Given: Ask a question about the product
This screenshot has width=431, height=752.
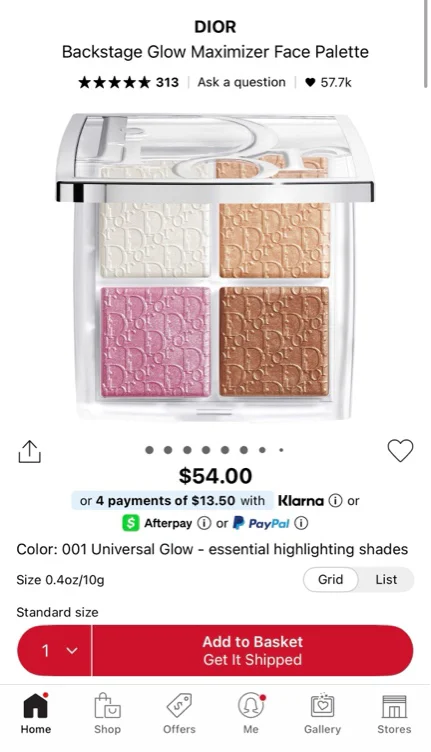Looking at the screenshot, I should point(241,82).
